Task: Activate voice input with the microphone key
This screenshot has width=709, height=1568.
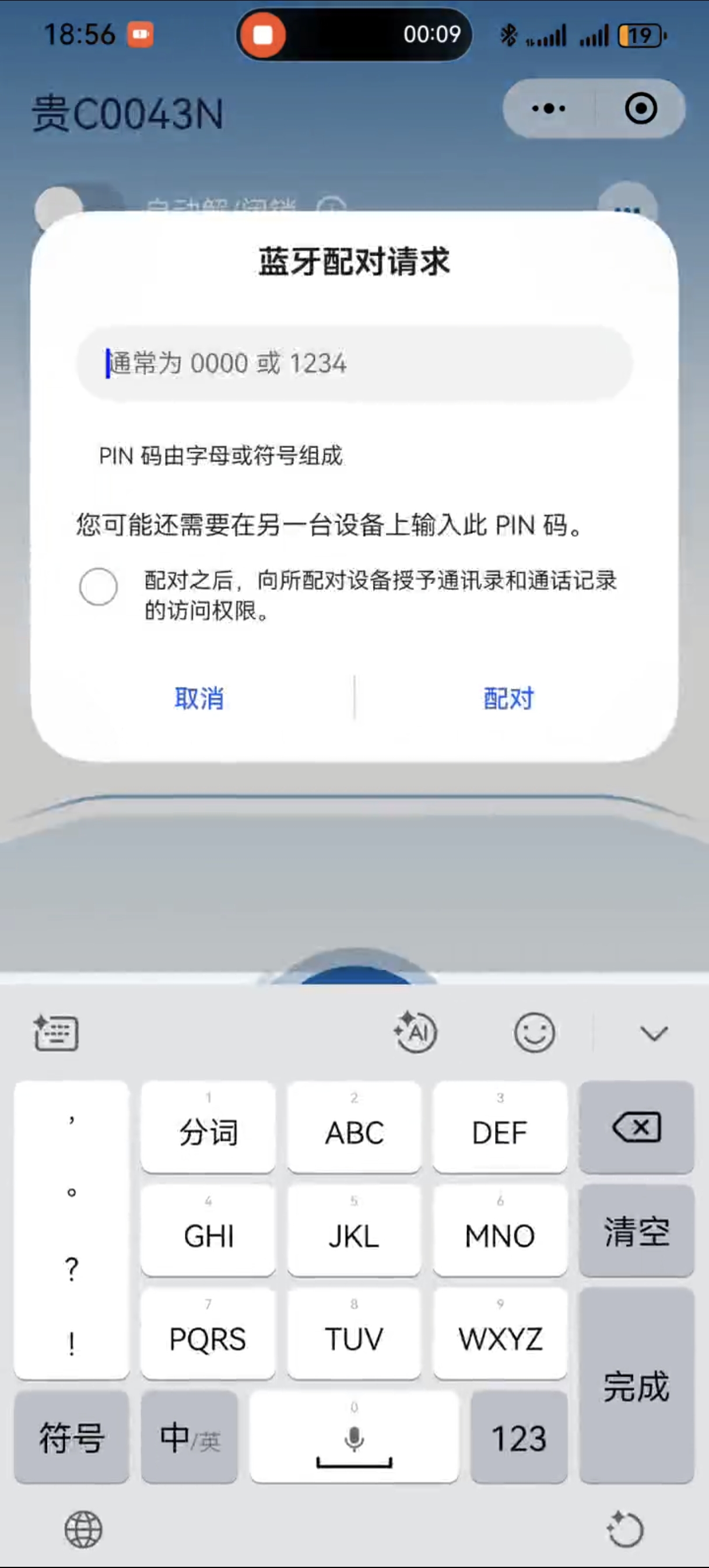Action: point(355,1437)
